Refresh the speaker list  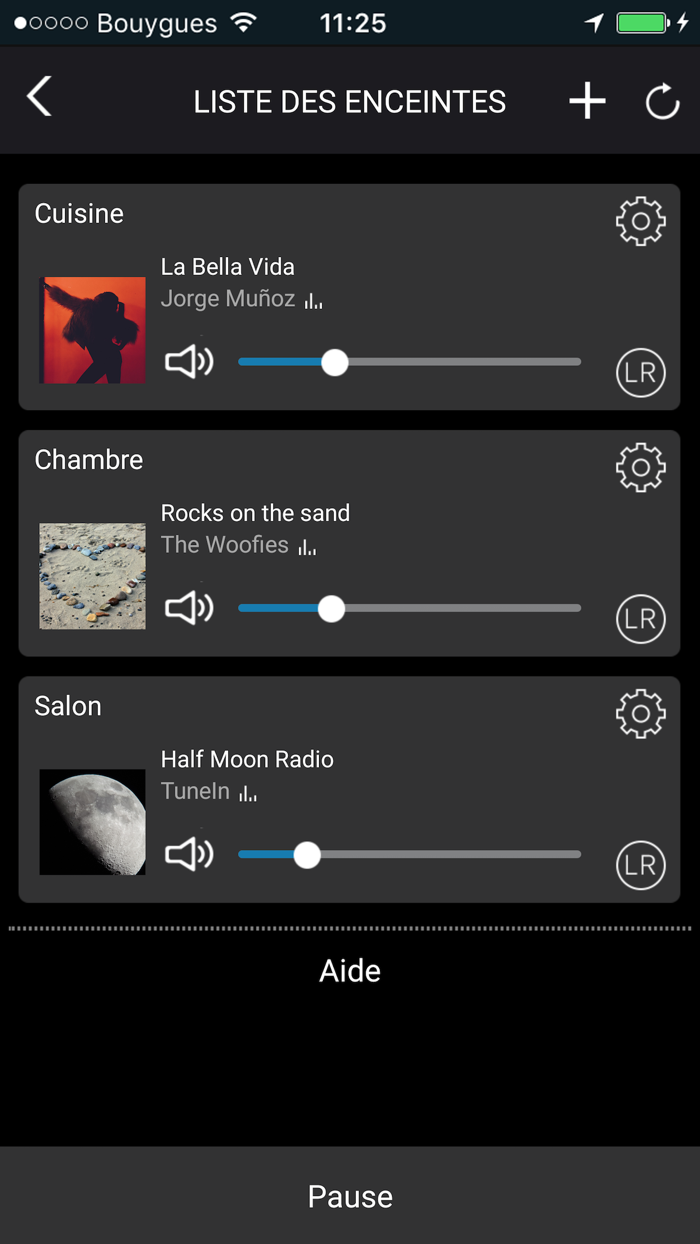pyautogui.click(x=661, y=102)
